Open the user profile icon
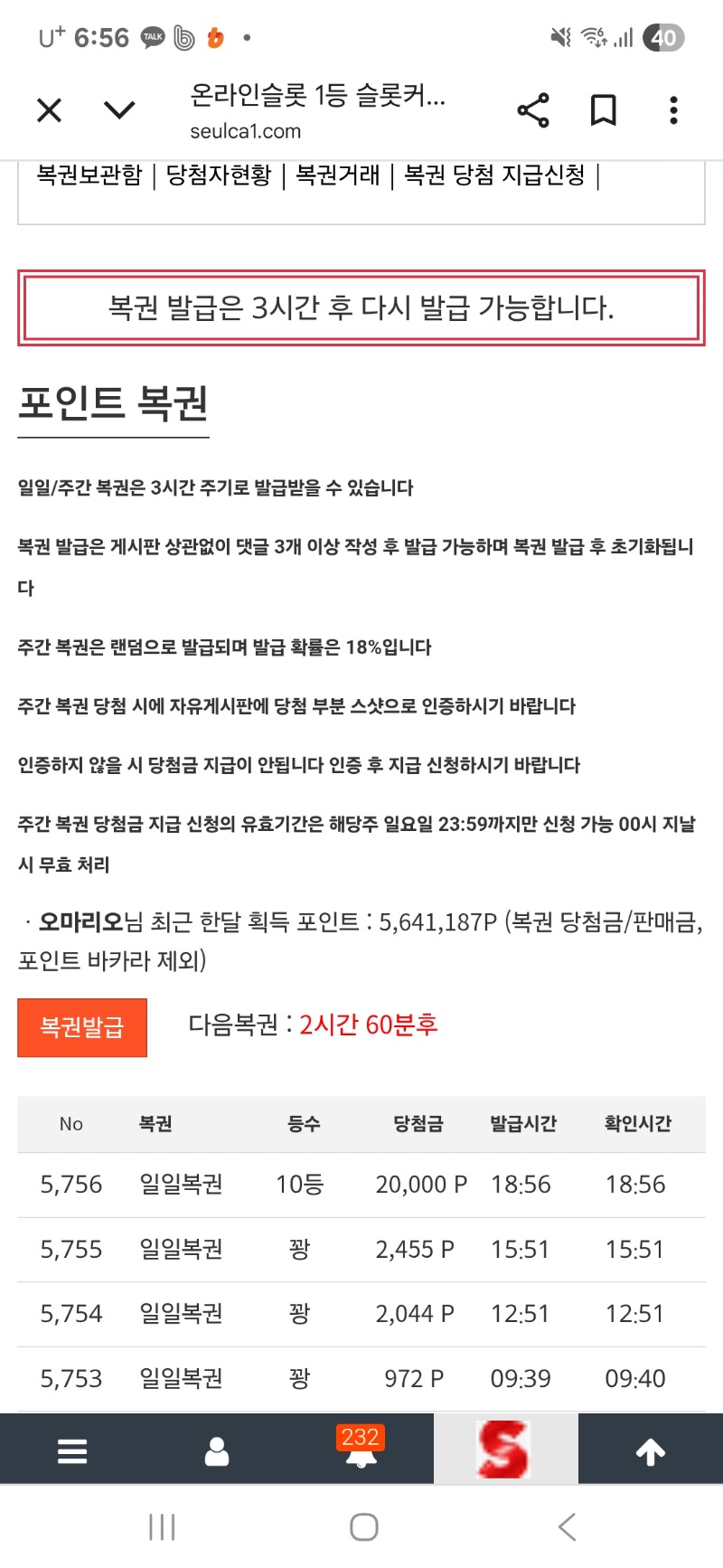Image resolution: width=723 pixels, height=1568 pixels. (217, 1451)
